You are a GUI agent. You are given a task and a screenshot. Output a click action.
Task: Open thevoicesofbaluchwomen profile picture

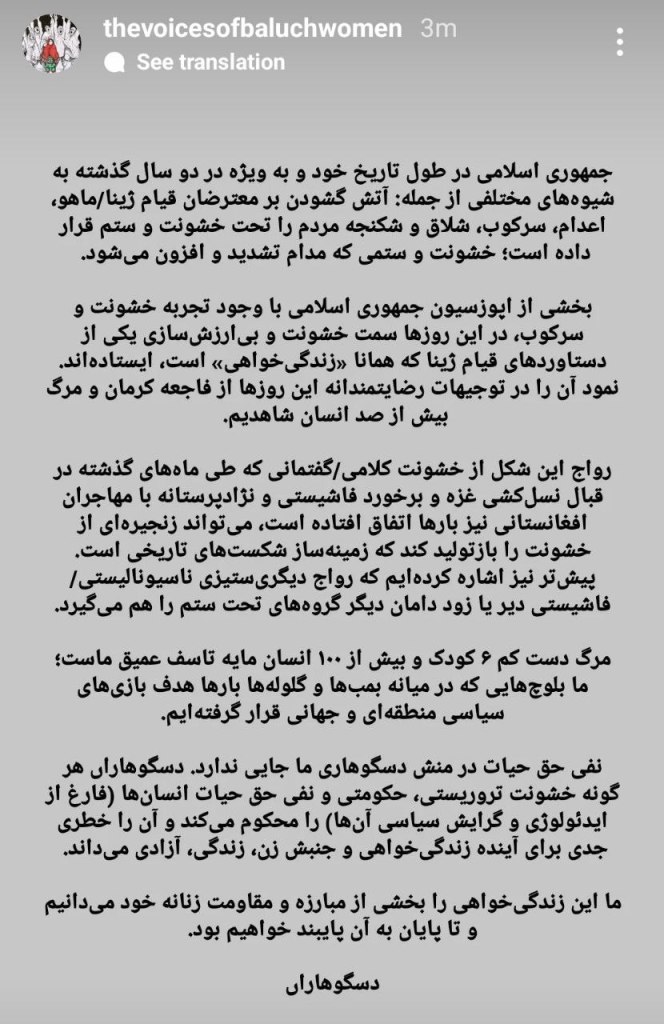[52, 44]
